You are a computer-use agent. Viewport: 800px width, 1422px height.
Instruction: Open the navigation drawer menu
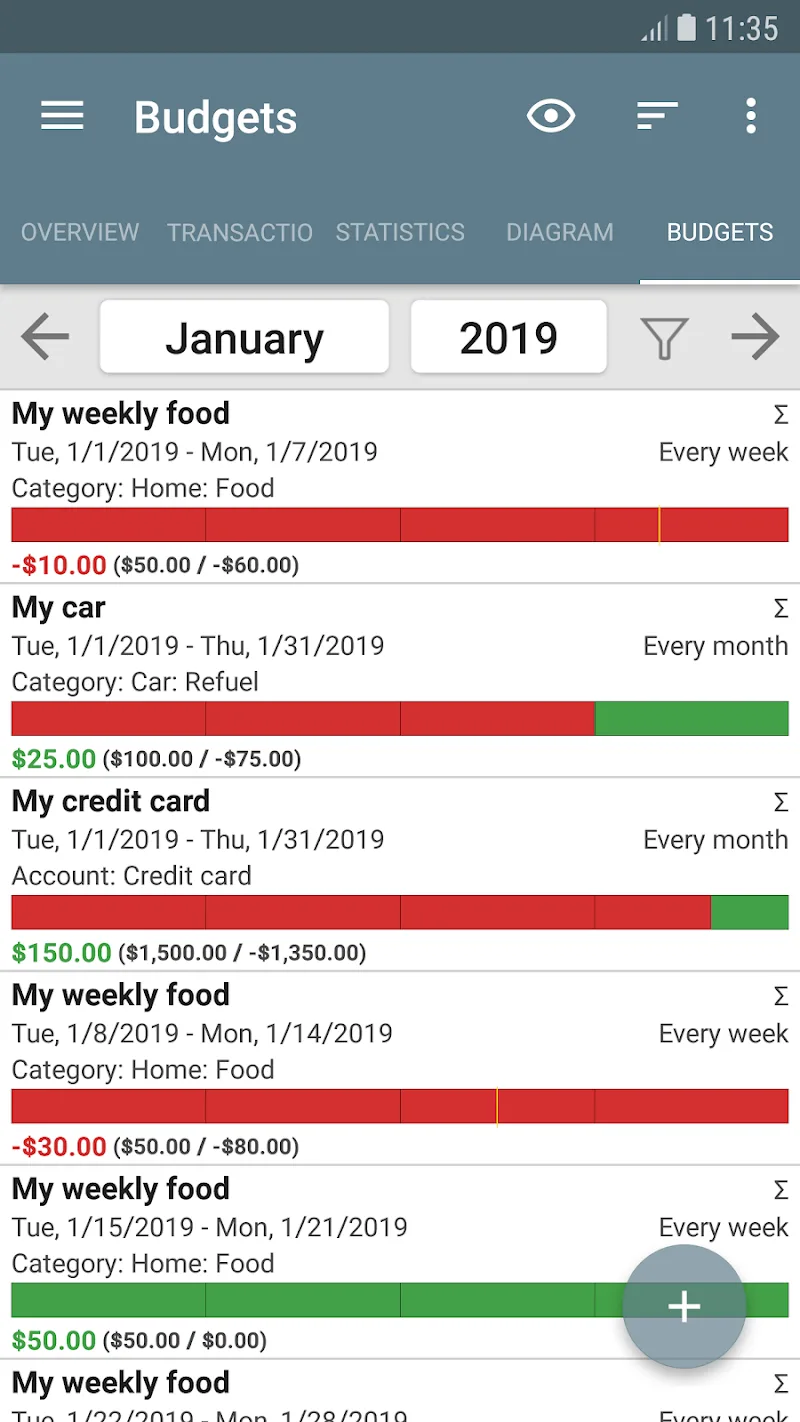[61, 116]
